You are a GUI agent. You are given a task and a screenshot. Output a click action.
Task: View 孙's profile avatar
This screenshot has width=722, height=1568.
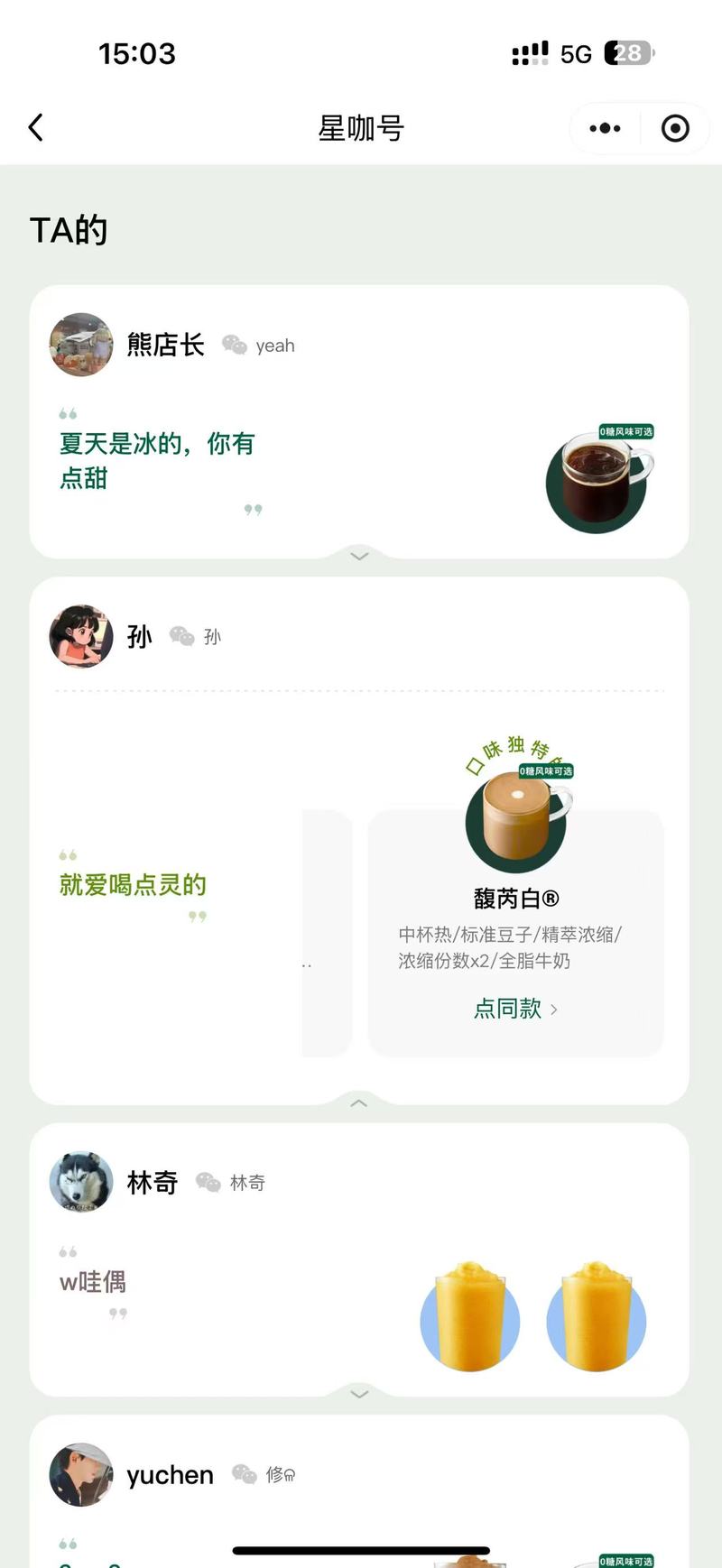point(81,636)
